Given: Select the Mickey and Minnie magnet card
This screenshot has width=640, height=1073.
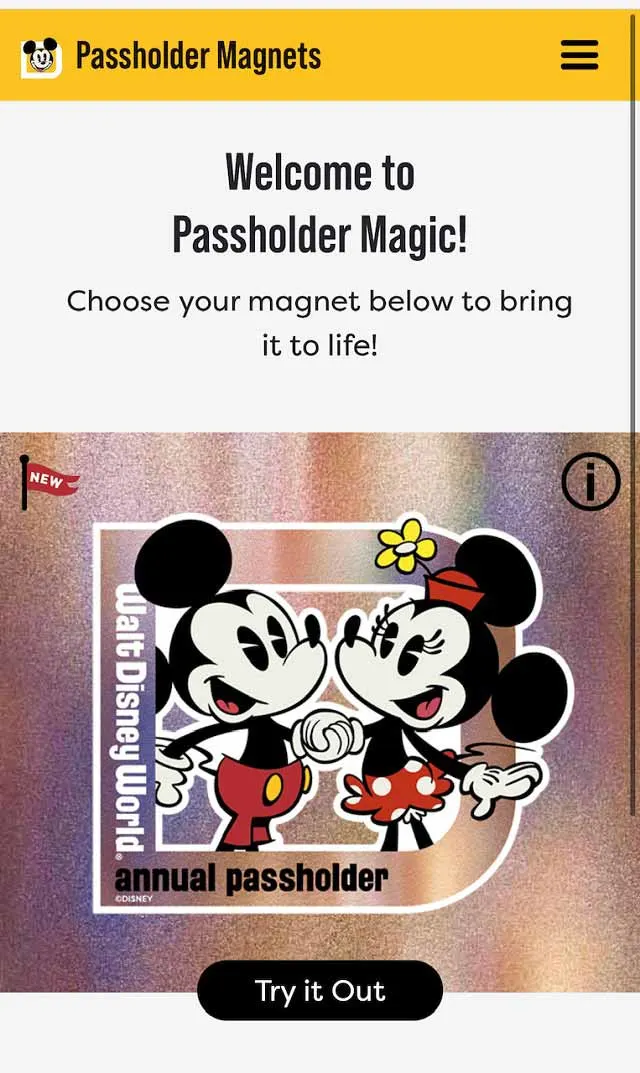Looking at the screenshot, I should tap(320, 712).
